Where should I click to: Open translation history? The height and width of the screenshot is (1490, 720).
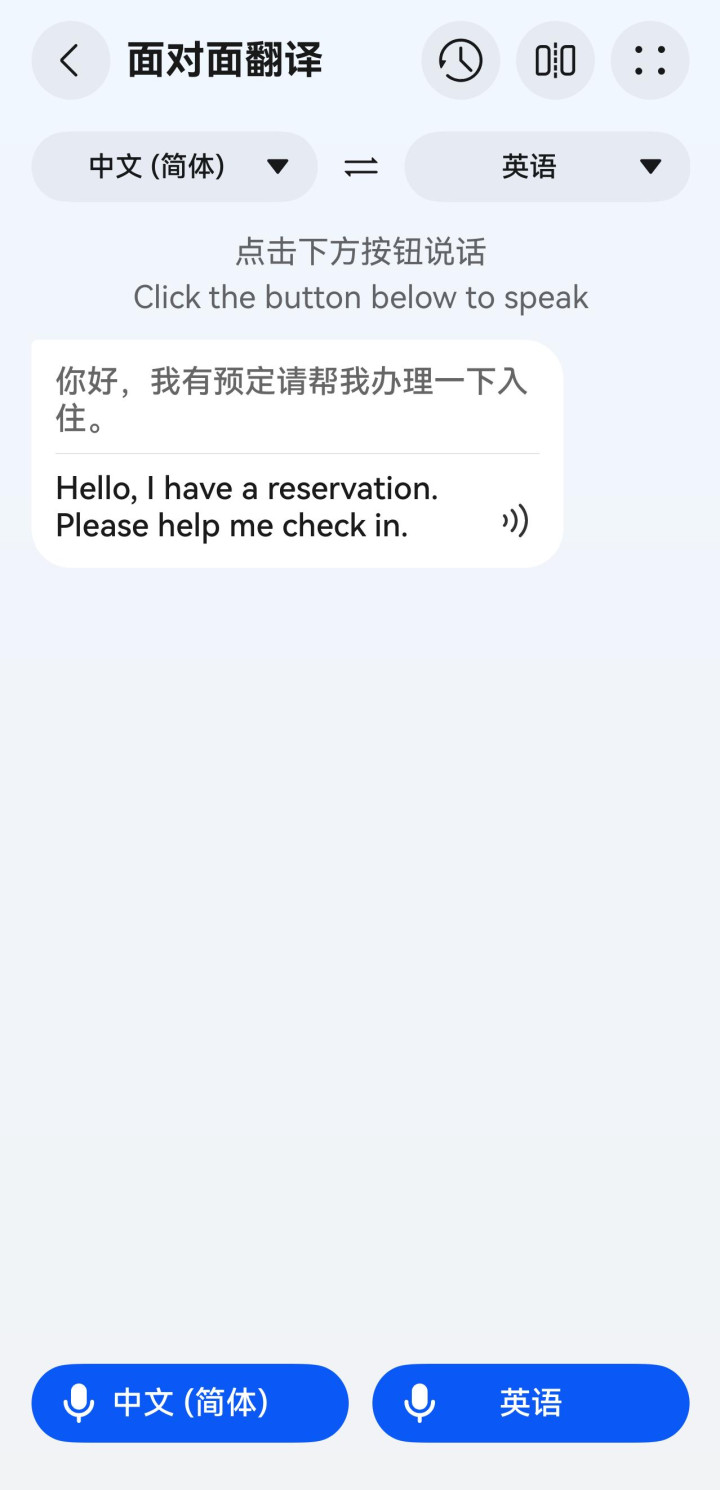460,61
